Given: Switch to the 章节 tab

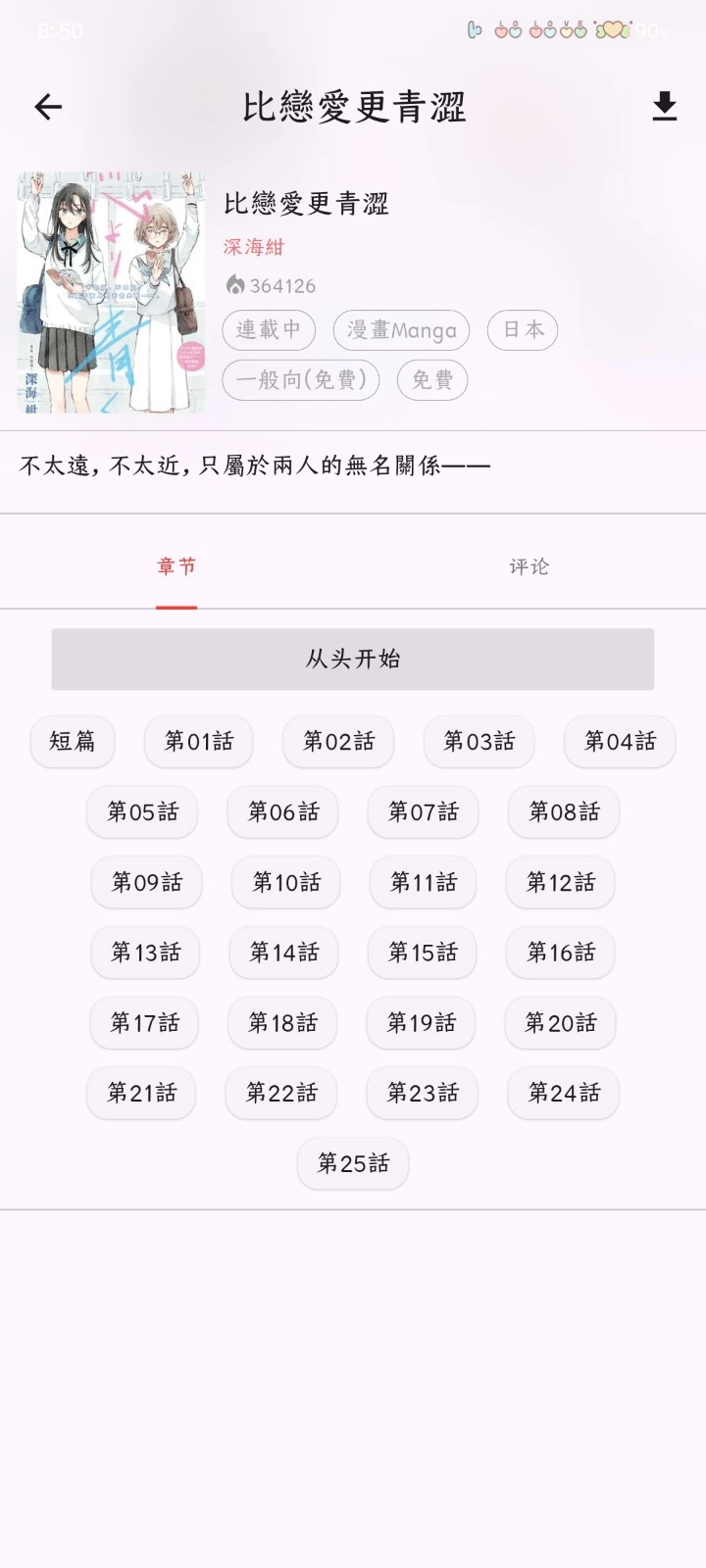Looking at the screenshot, I should (x=176, y=566).
